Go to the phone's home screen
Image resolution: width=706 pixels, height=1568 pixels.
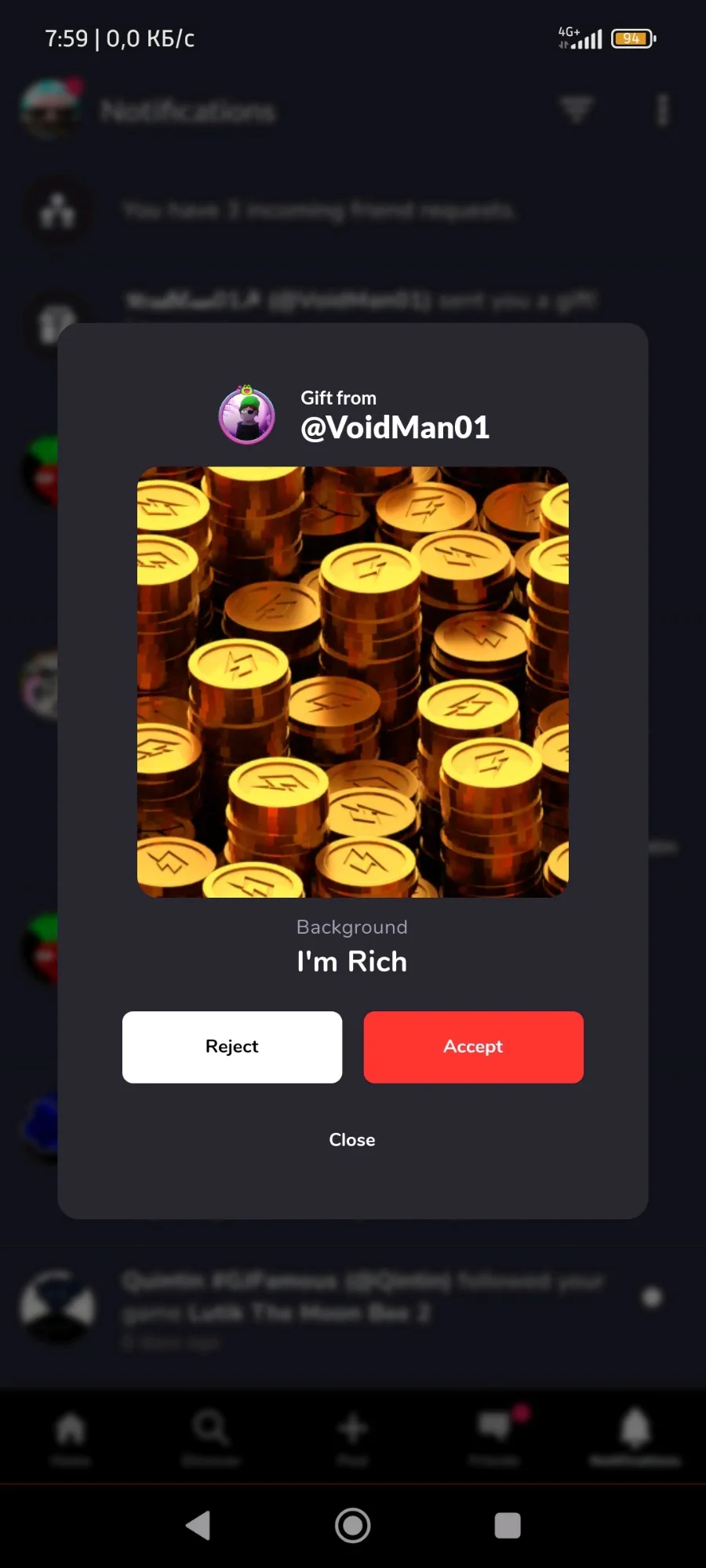point(353,1525)
